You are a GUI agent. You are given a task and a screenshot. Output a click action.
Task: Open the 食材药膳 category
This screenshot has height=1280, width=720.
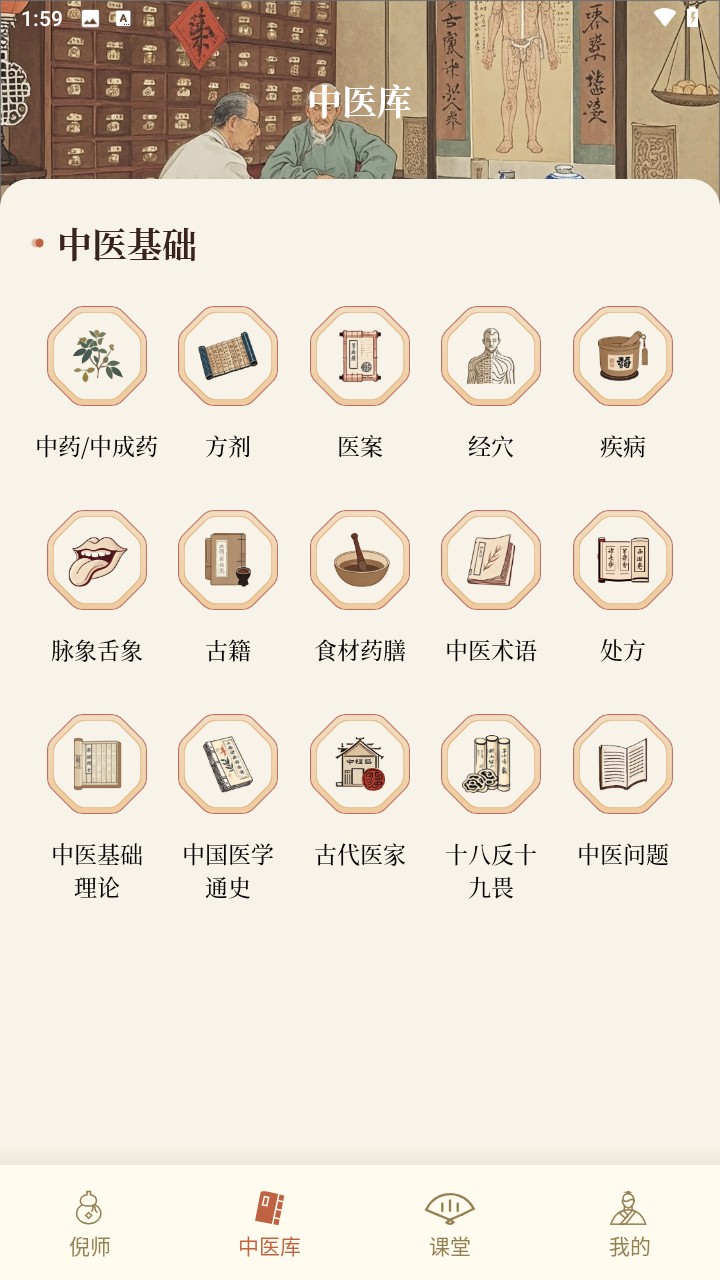(360, 561)
